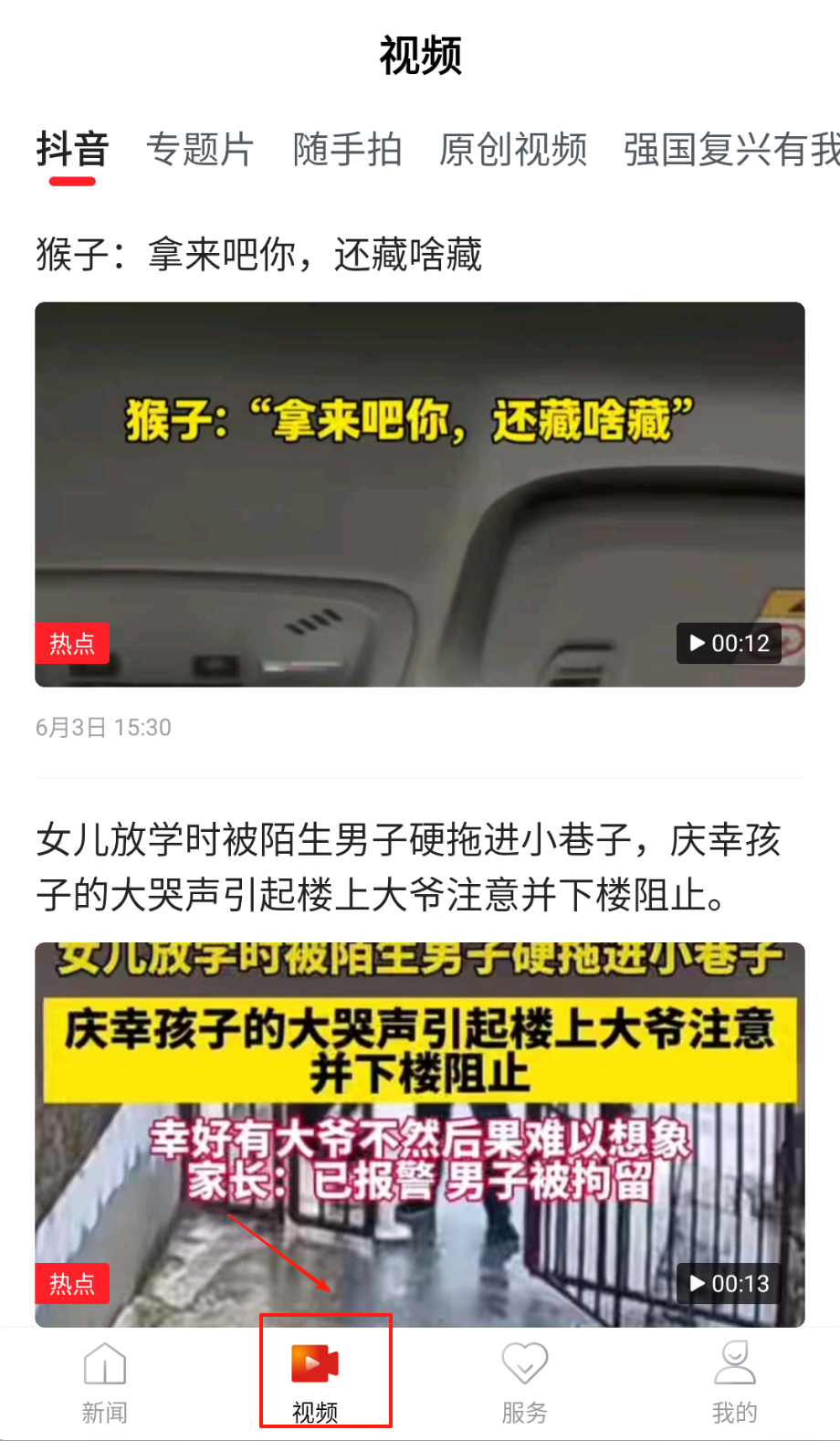Play the 女儿放学时被陌生男子 video
Viewport: 840px width, 1441px height.
coord(420,1133)
